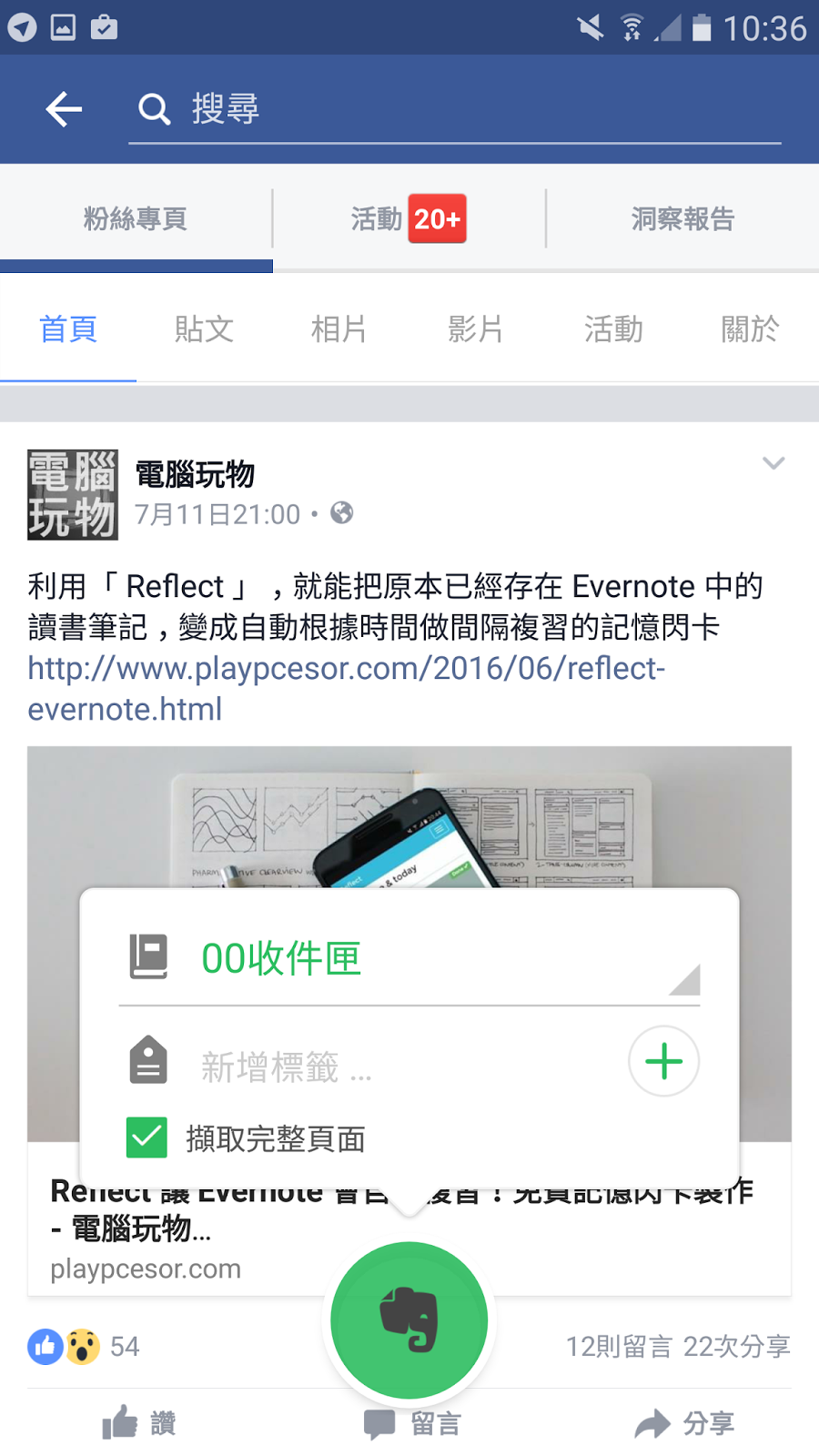Select the 活動 sub-tab below page tabs
The width and height of the screenshot is (819, 1456).
(613, 329)
